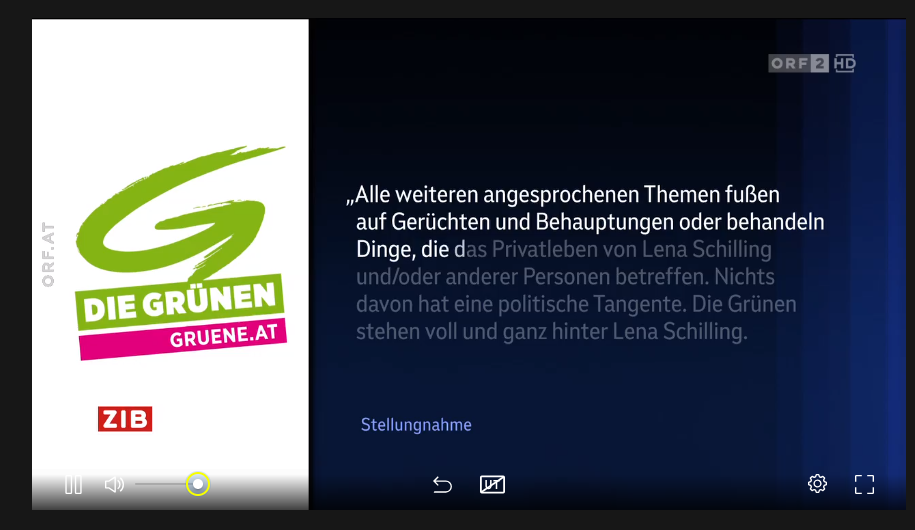Pause the video playback

coord(73,485)
